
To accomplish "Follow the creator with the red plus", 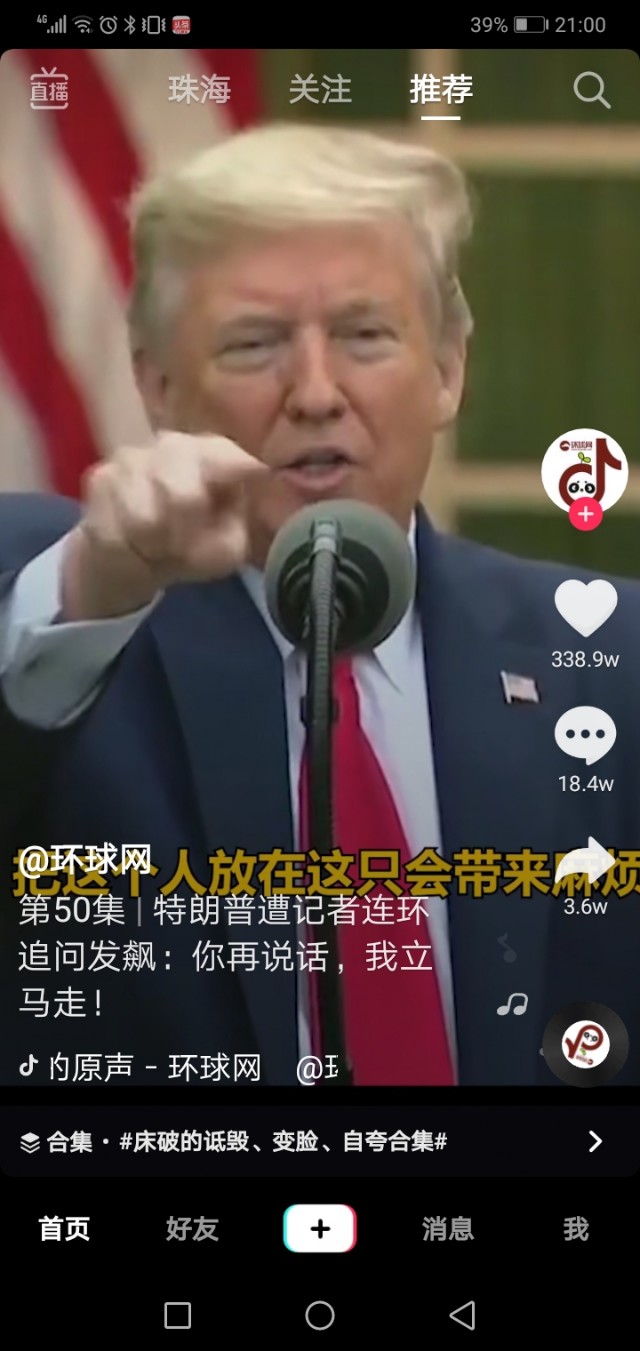I will coord(585,515).
